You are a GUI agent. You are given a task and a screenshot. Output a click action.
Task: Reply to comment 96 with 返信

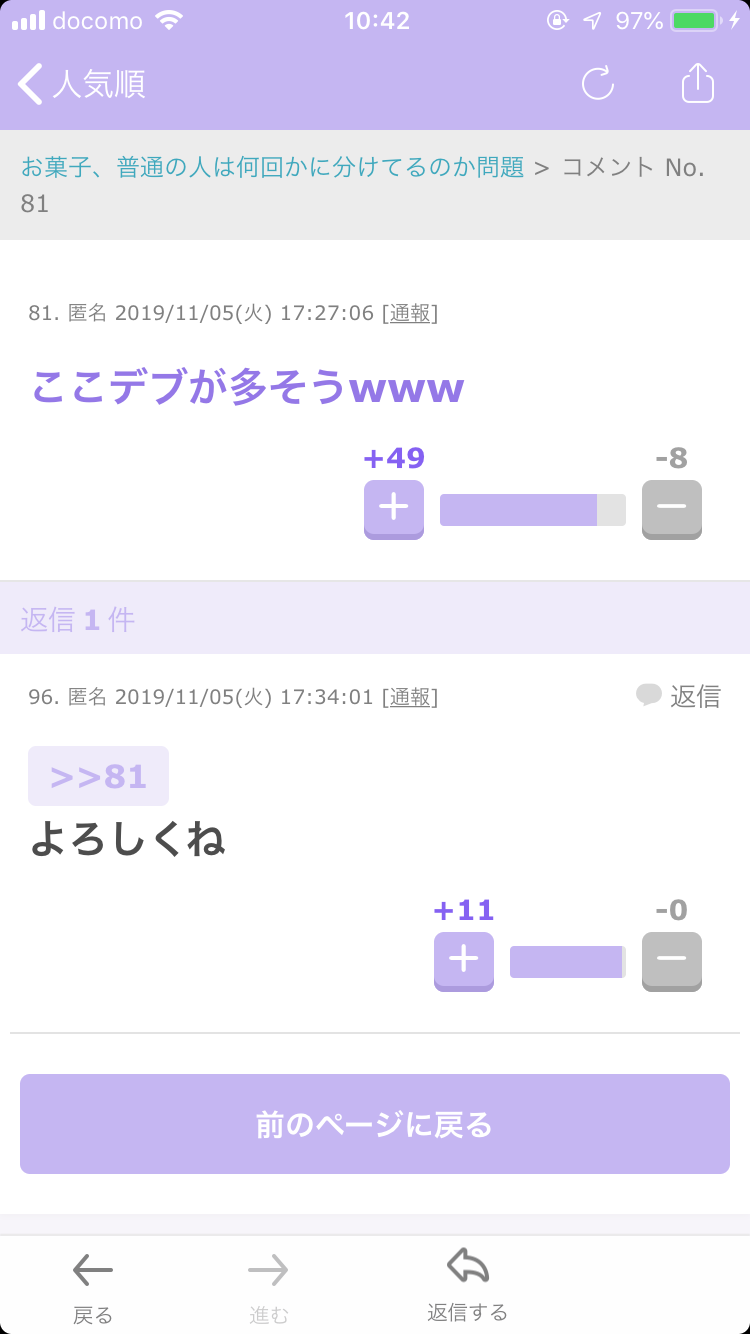pos(679,696)
